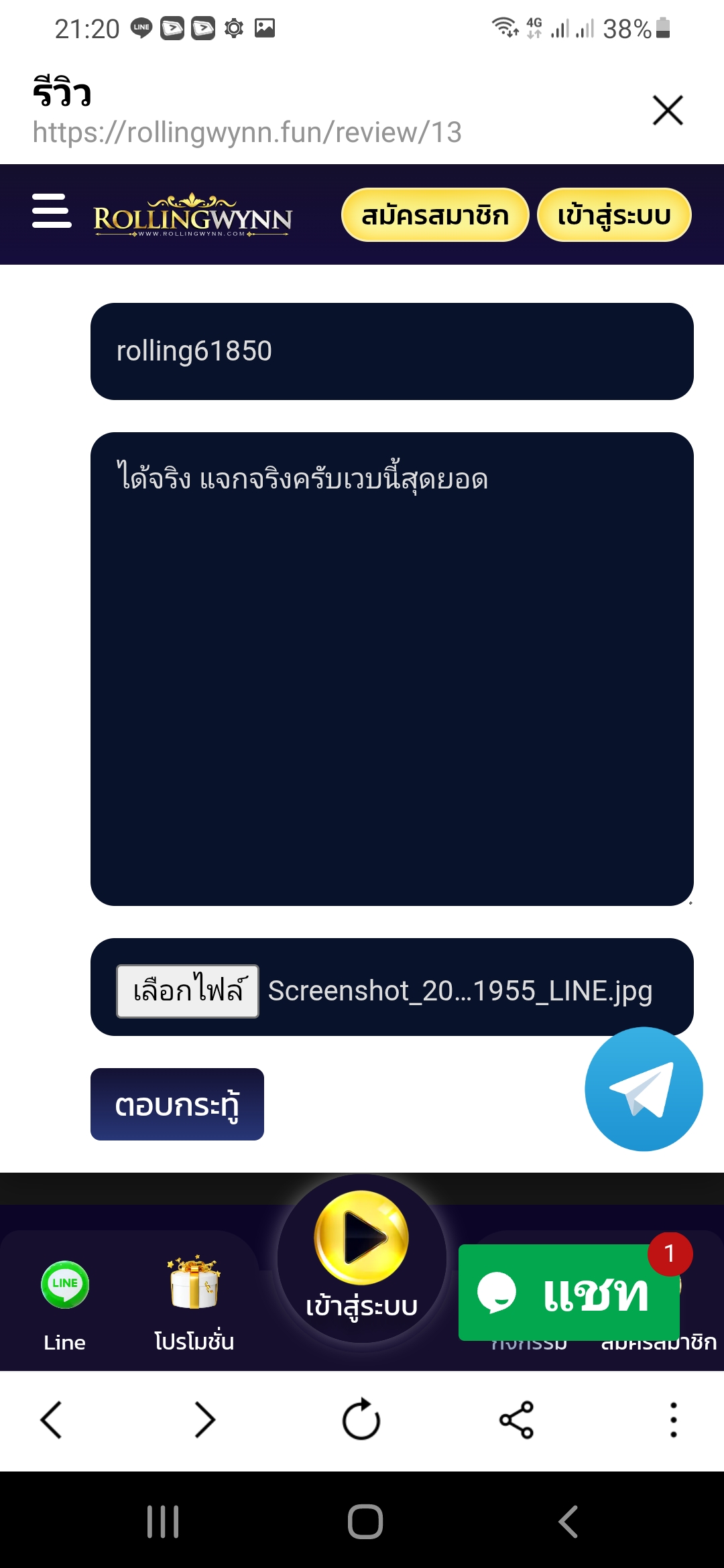724x1568 pixels.
Task: Share this page link
Action: pyautogui.click(x=516, y=1420)
